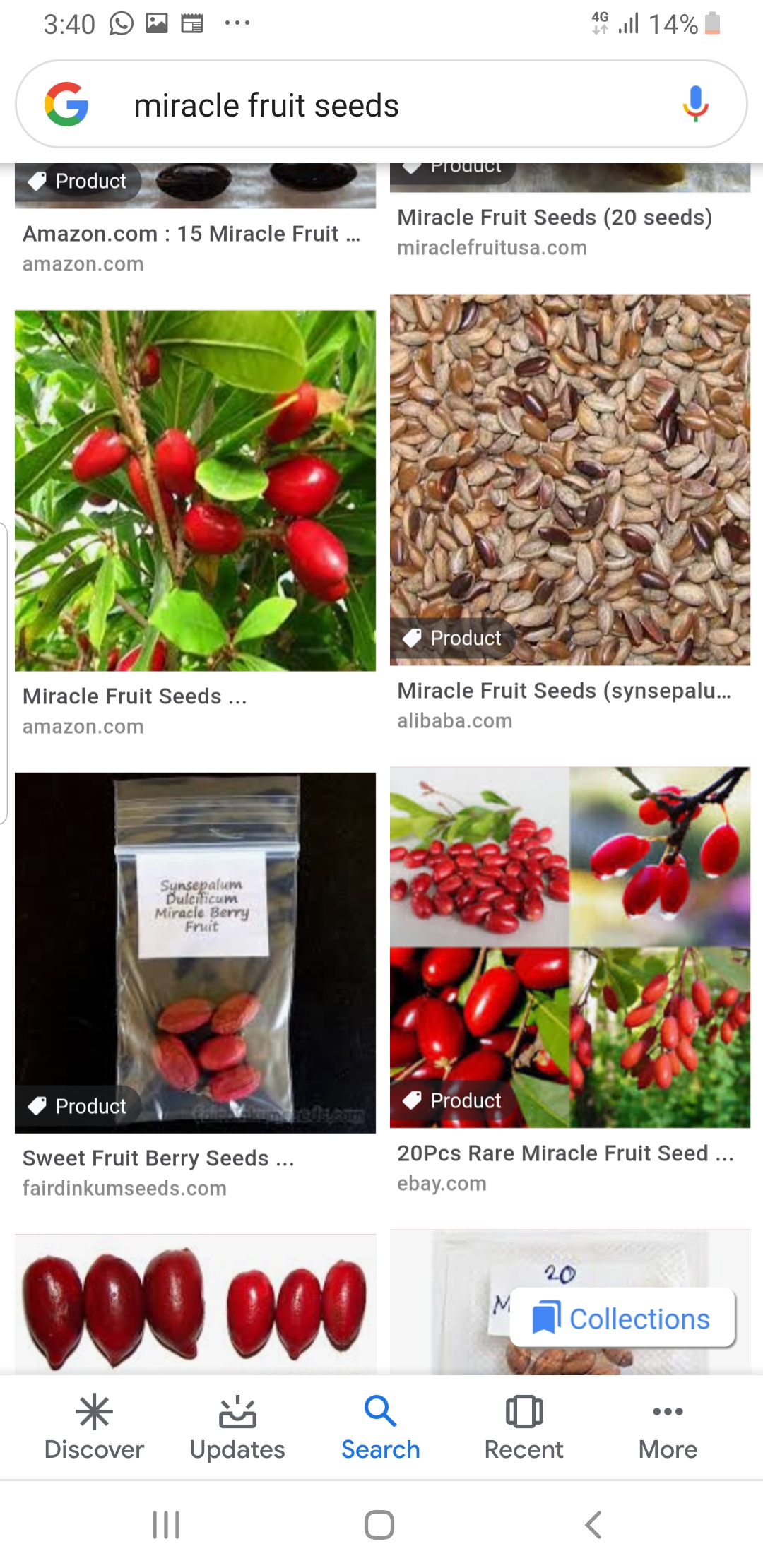Open the amazon.com Miracle Fruit Seeds red berries image

195,490
